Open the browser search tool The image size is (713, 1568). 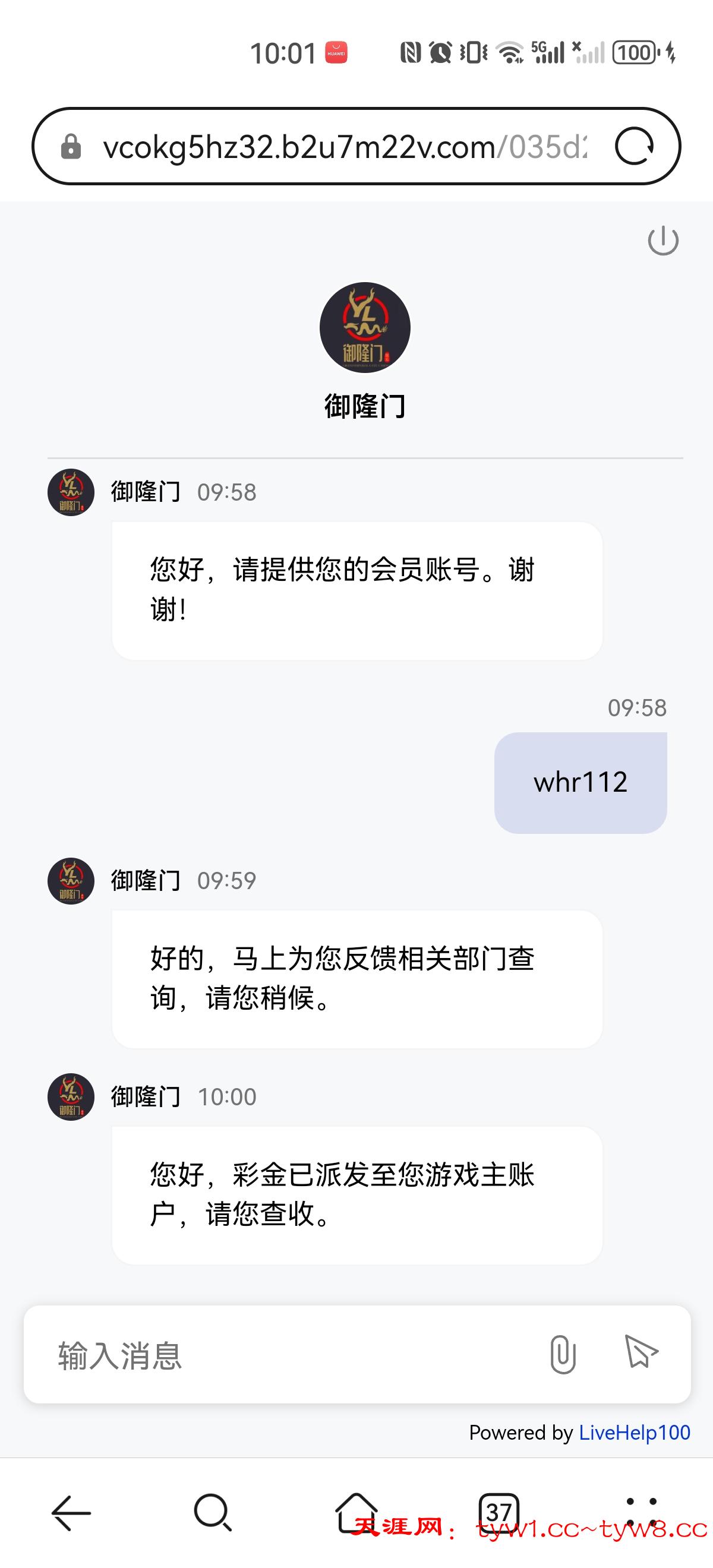point(213,1513)
